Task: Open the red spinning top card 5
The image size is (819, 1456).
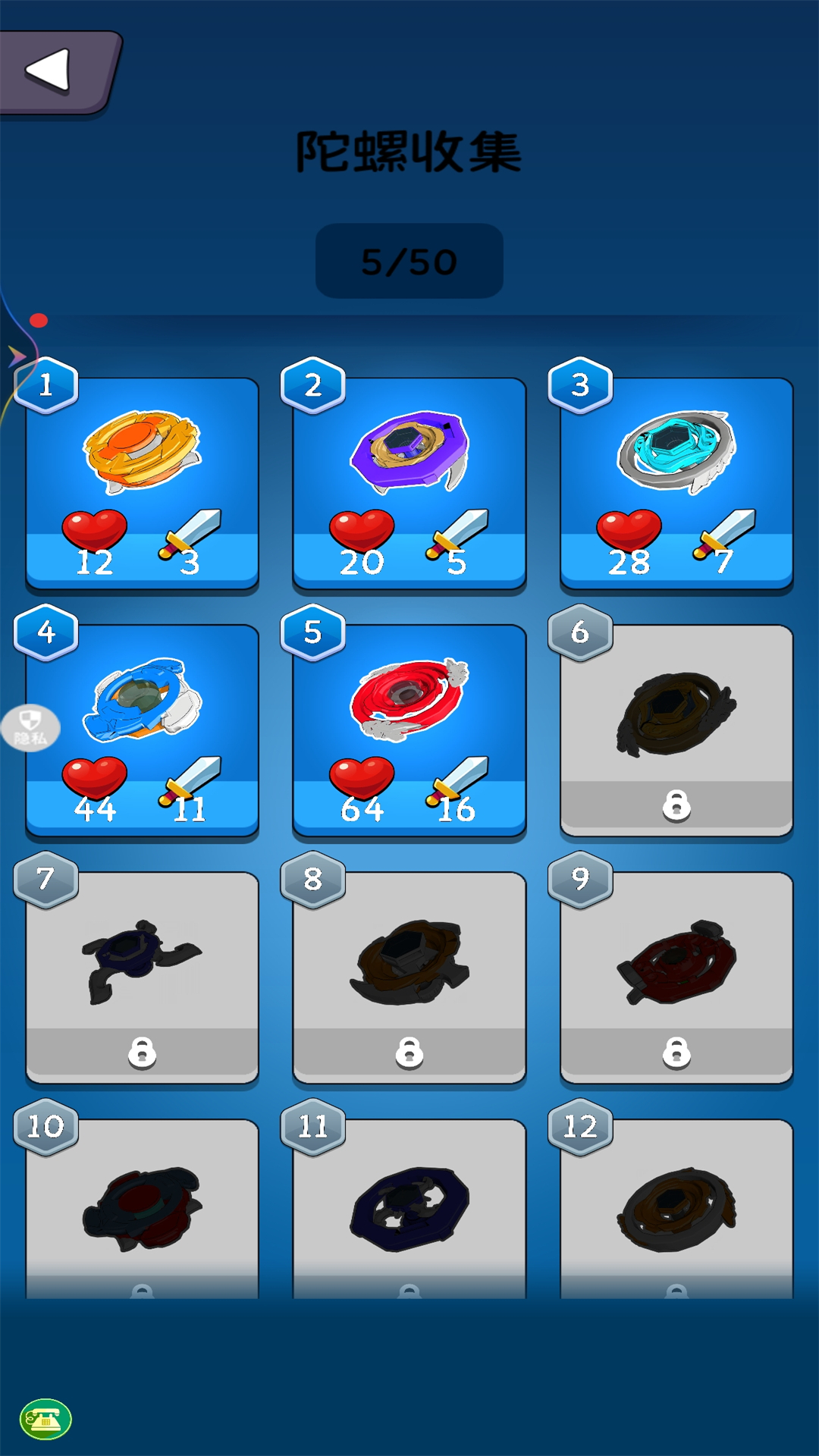Action: 409,731
